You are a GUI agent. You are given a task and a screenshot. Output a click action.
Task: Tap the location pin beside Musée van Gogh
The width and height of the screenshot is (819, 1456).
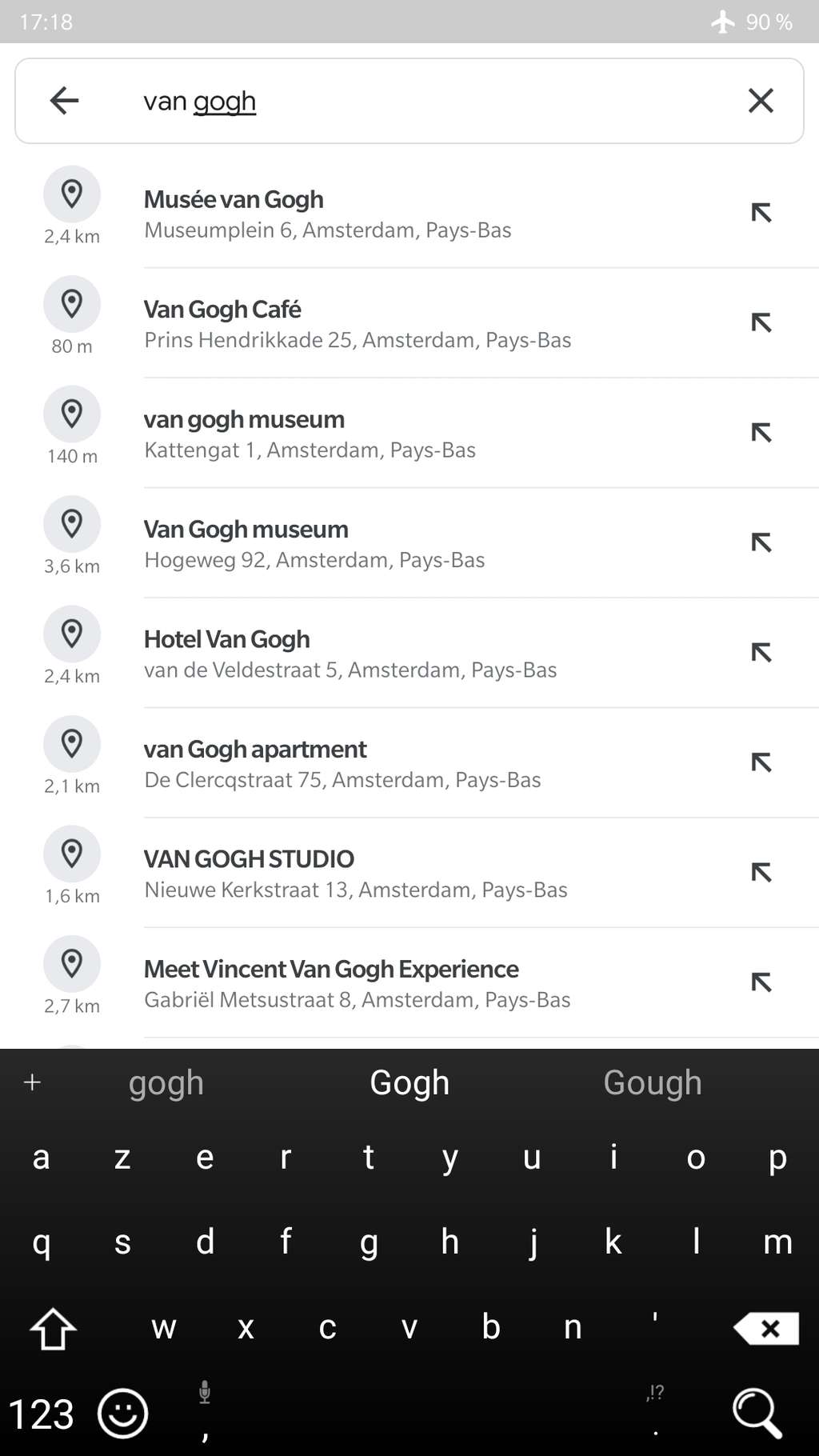71,194
